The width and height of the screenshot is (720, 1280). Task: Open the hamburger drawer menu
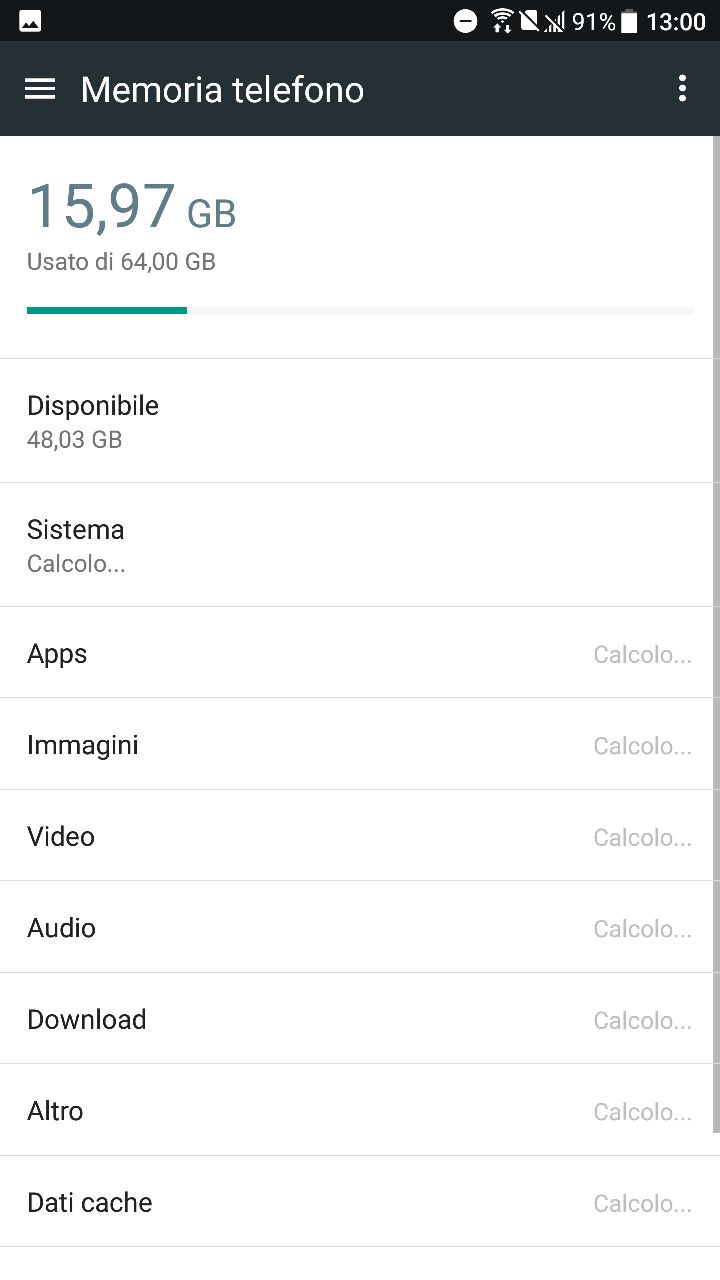40,89
